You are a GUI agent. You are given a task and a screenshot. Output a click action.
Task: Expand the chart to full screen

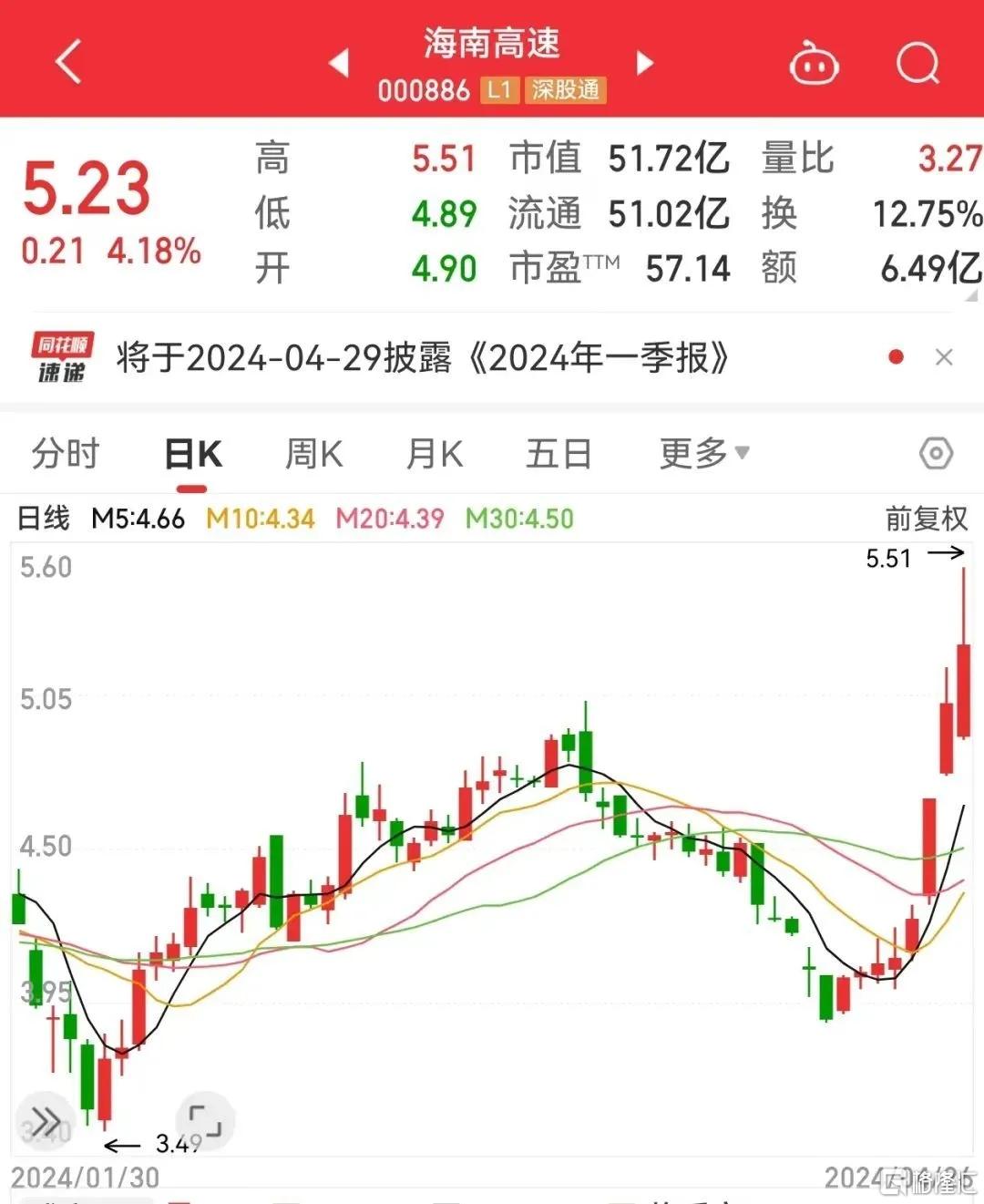point(205,1120)
